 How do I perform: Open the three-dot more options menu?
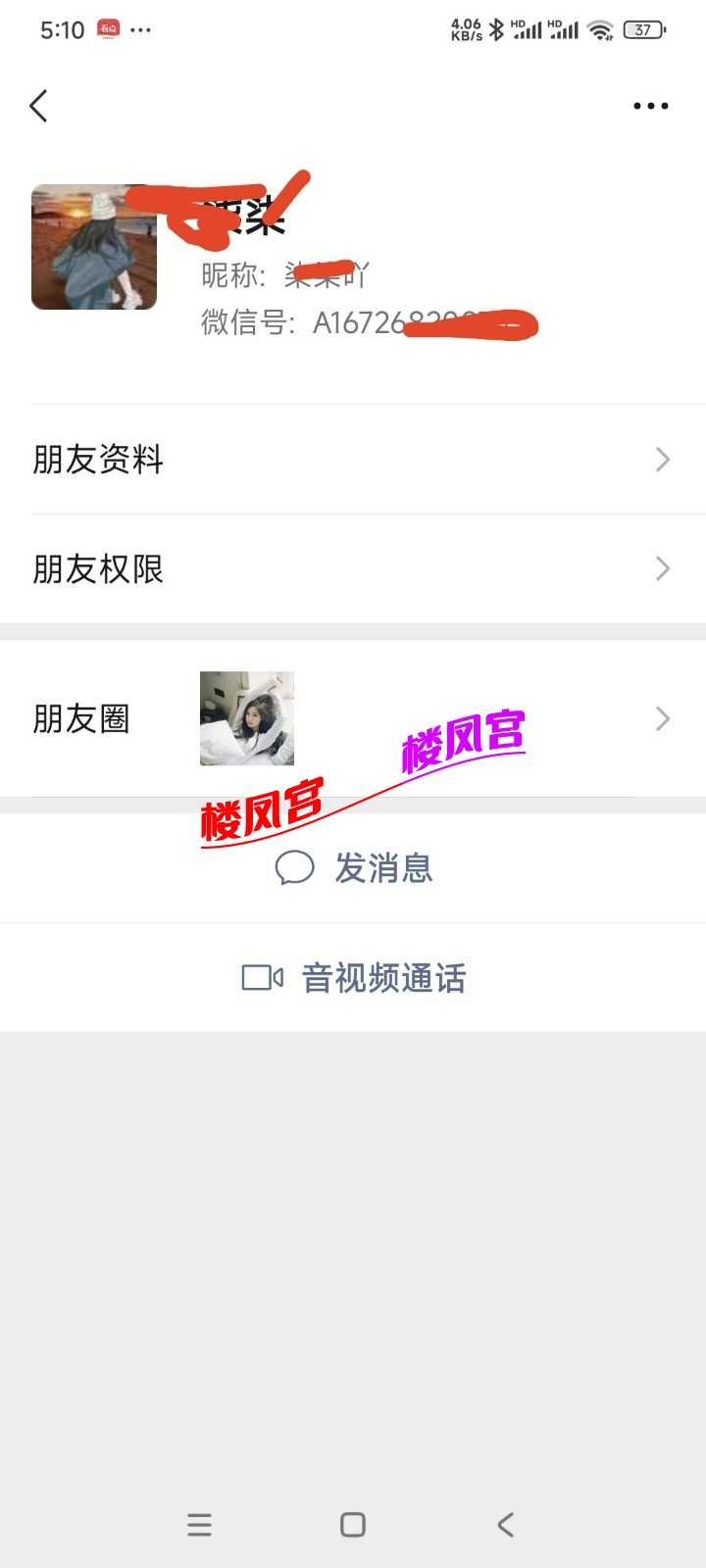tap(650, 106)
